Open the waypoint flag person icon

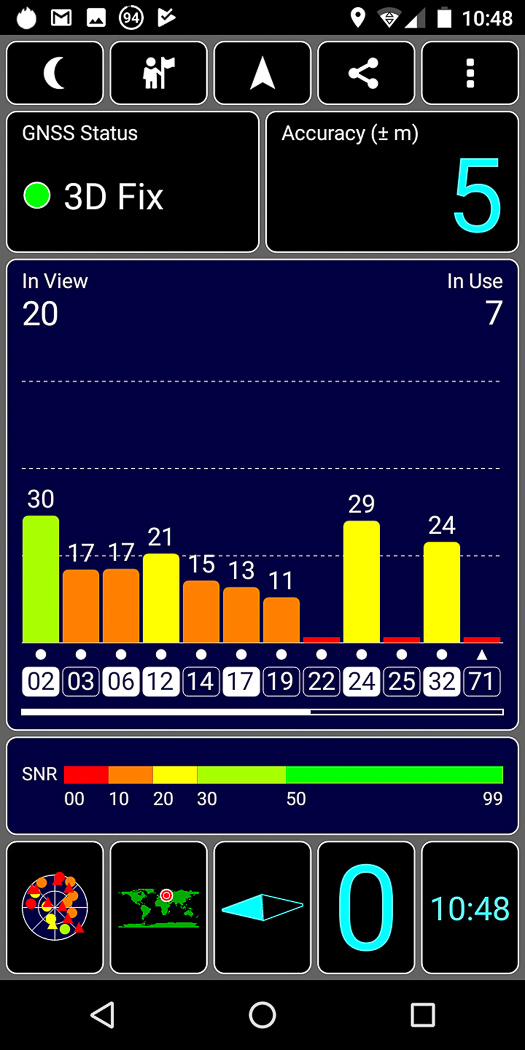pos(159,73)
